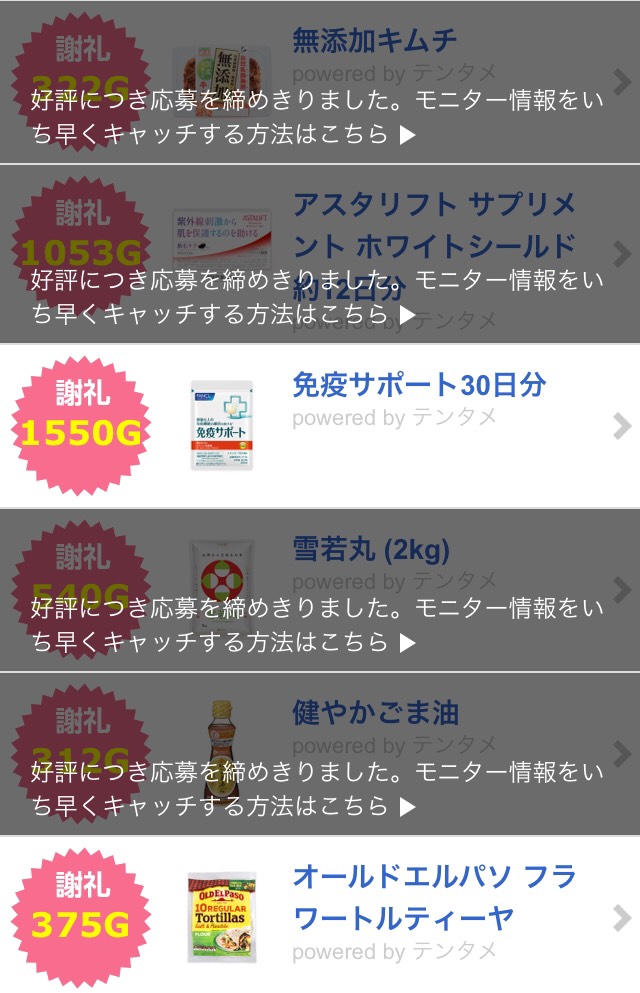Tap the closed-offer notice on 雪若丸 (2kg)

tap(318, 624)
